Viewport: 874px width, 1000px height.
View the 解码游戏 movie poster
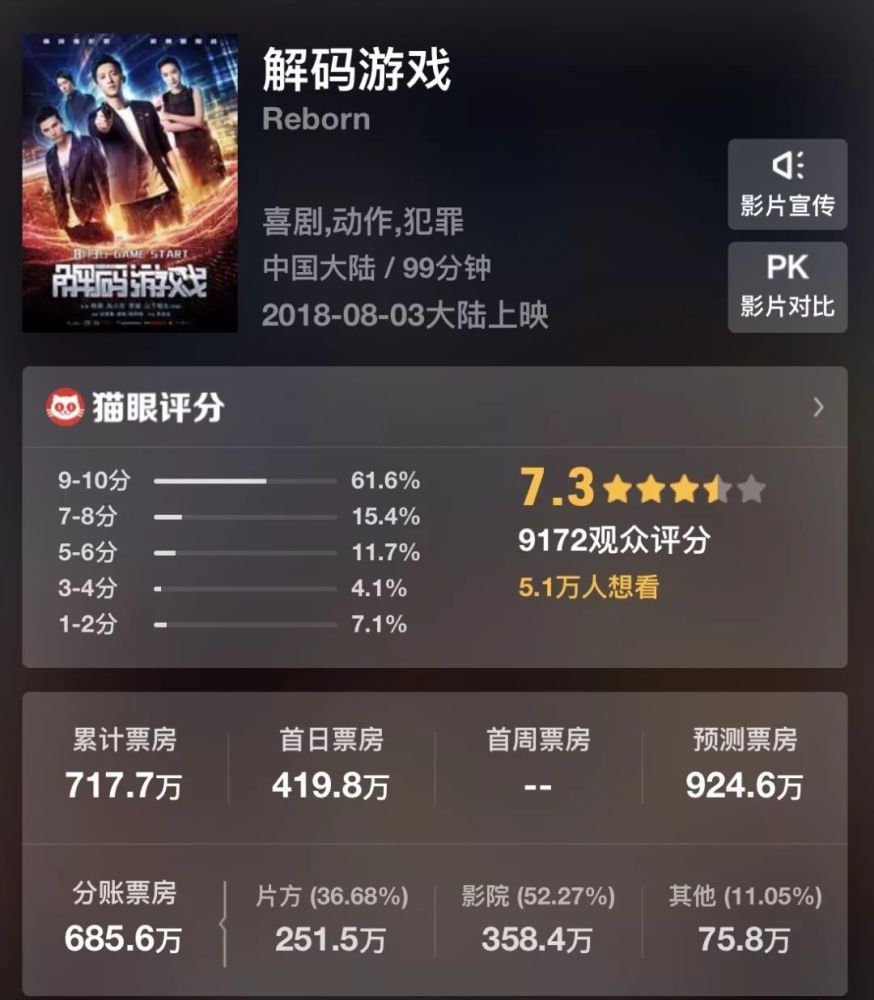click(x=130, y=182)
